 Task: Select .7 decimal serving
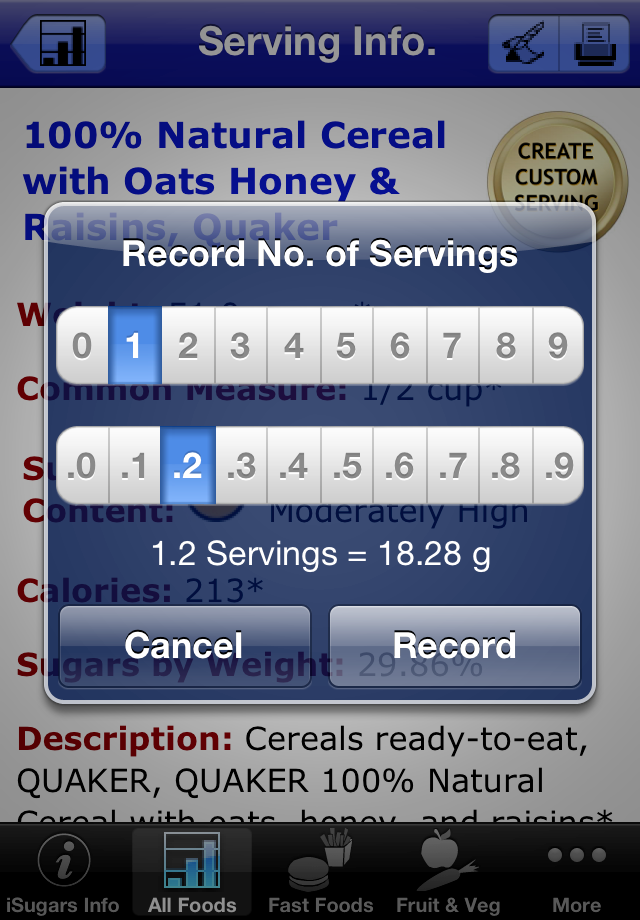click(452, 466)
